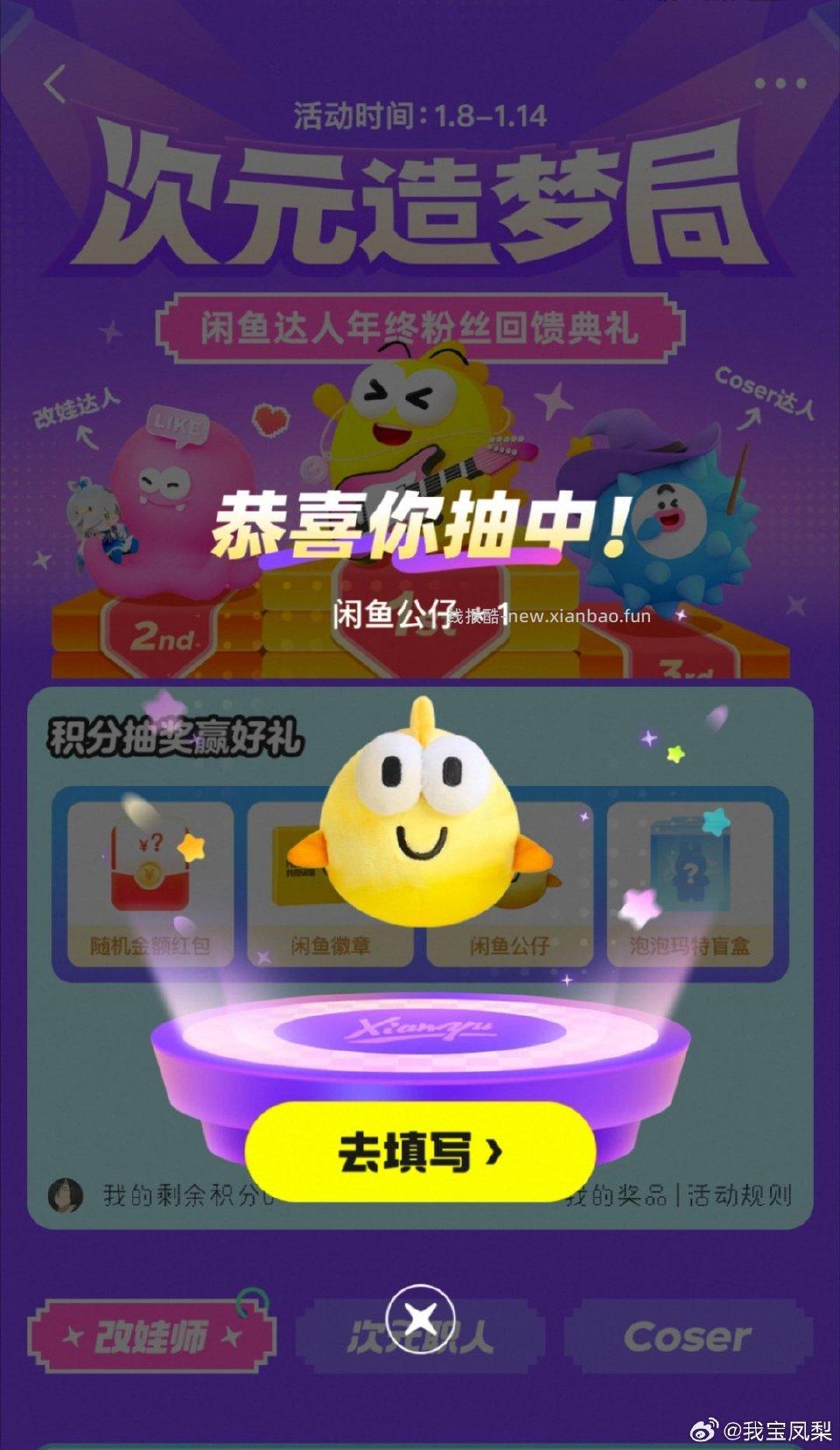This screenshot has width=840, height=1450.
Task: Switch to the Coser tab
Action: 687,1334
